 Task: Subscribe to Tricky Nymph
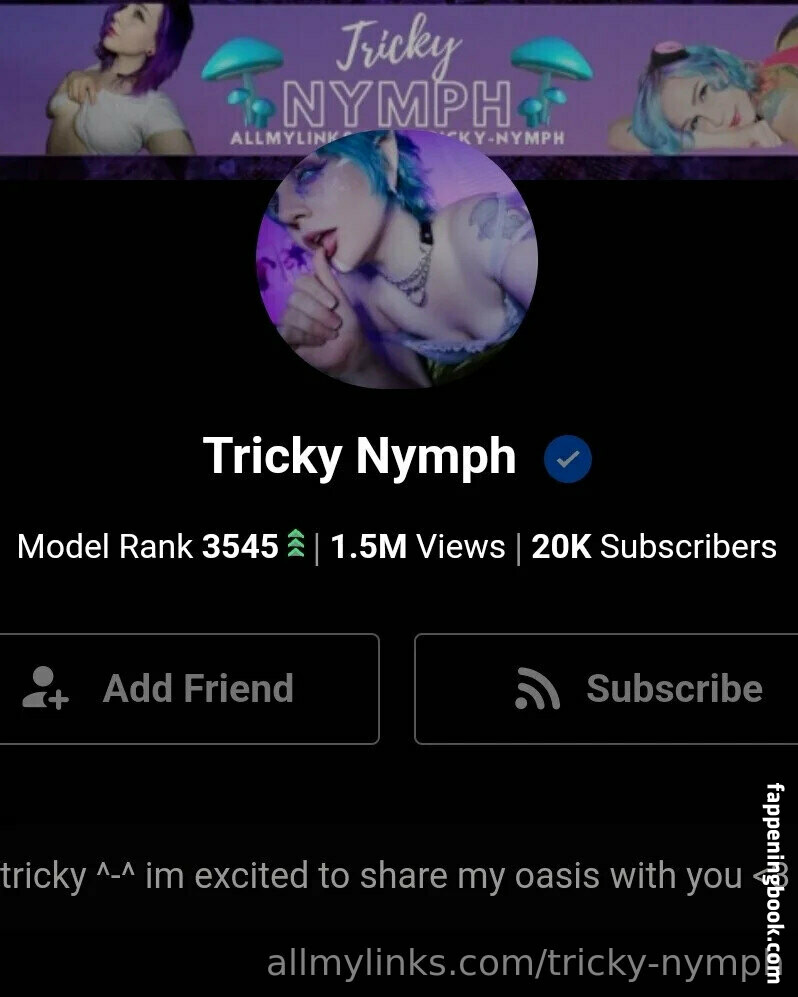coord(607,689)
